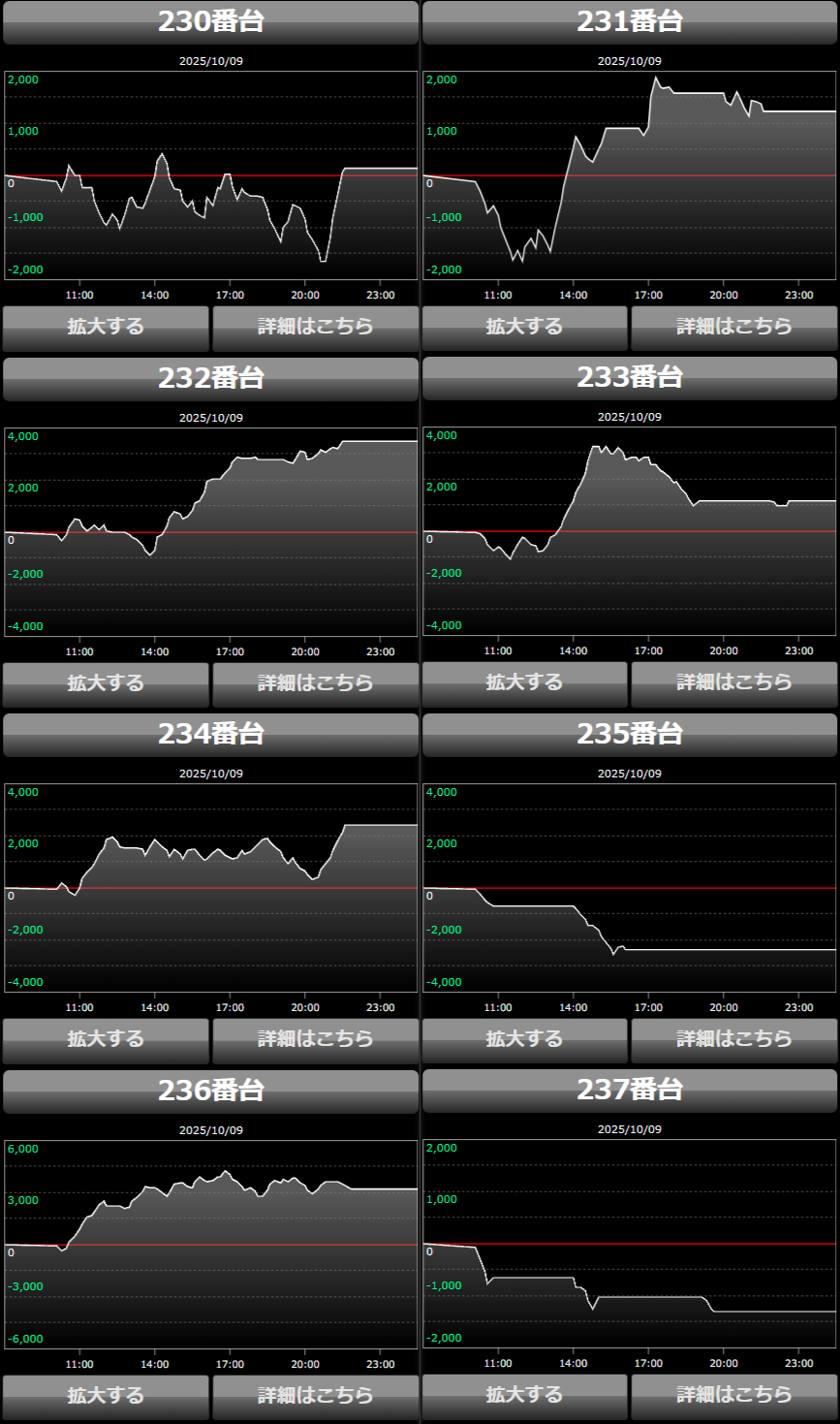Tap 詳細はこちら under 237番台

point(733,1396)
